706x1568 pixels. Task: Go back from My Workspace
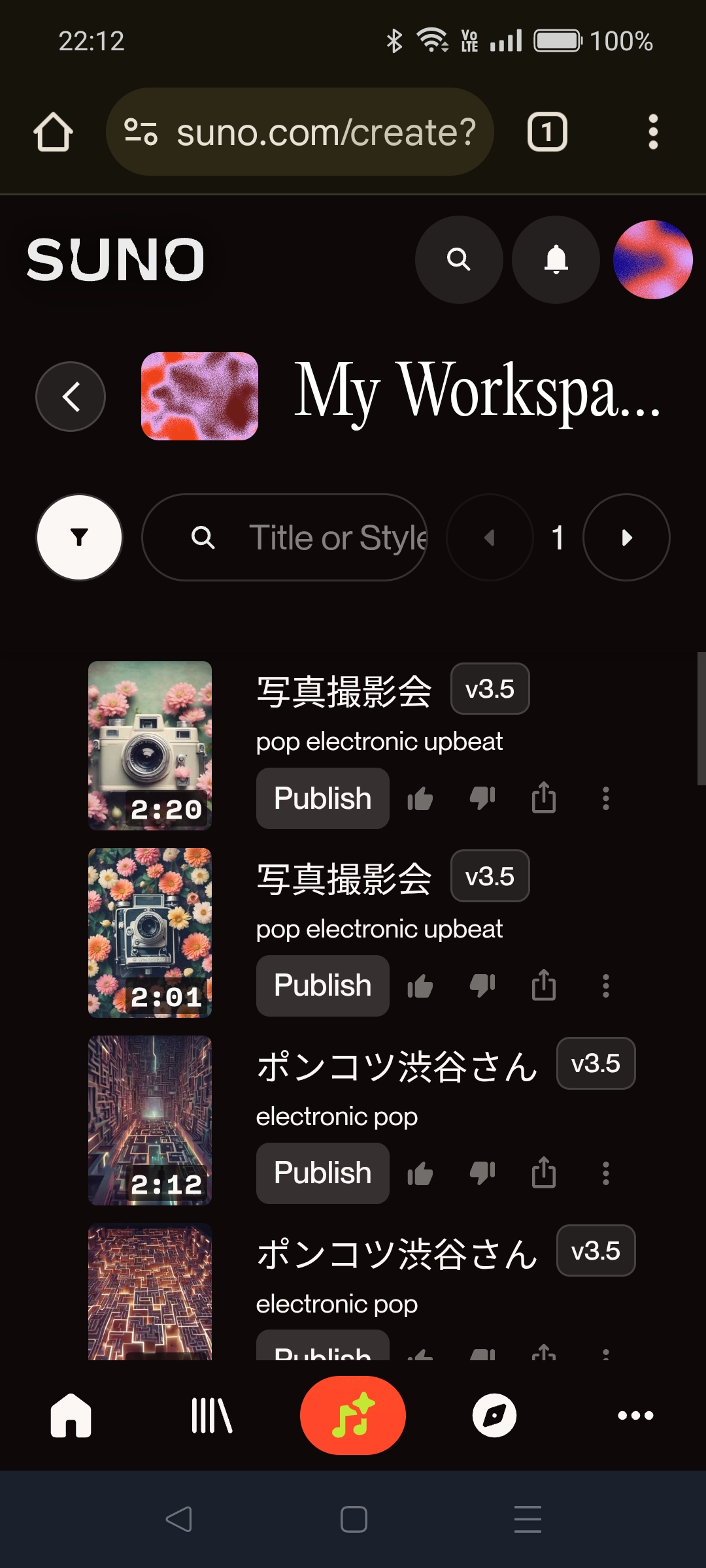coord(71,397)
